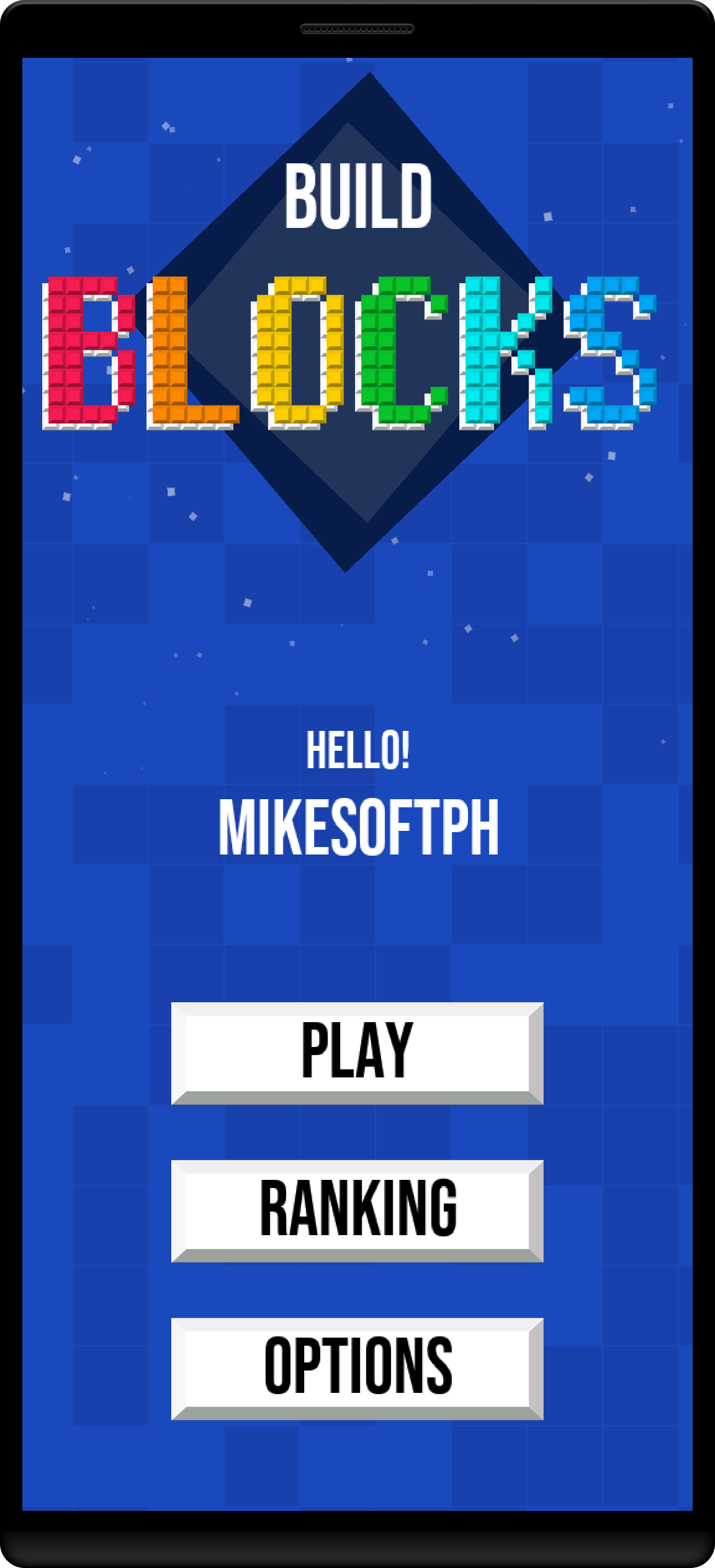Viewport: 715px width, 1568px height.
Task: Open the Ranking leaderboard
Action: [357, 1210]
